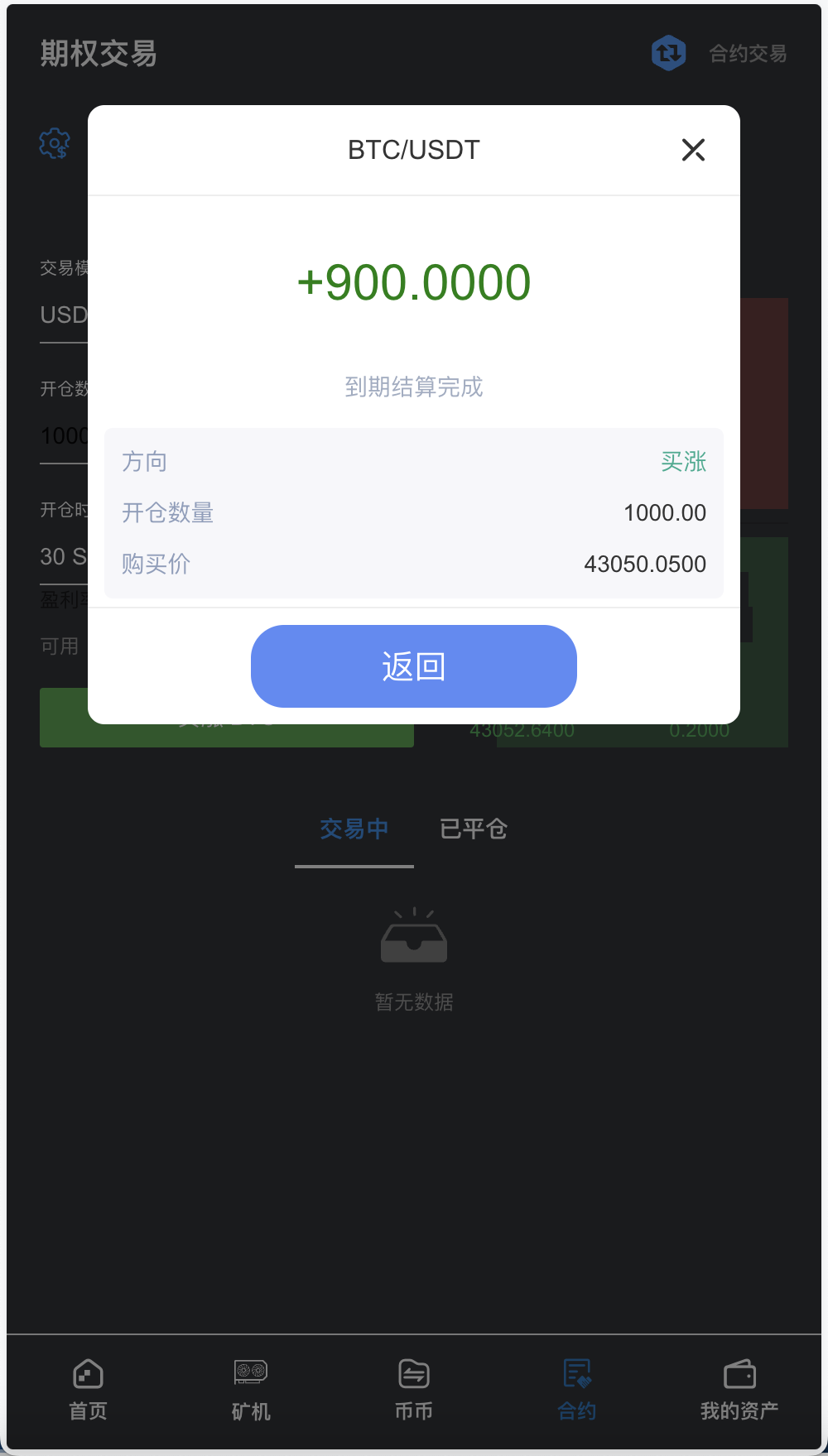Select the 币币 spot trading icon
Image resolution: width=828 pixels, height=1456 pixels.
tap(413, 1373)
